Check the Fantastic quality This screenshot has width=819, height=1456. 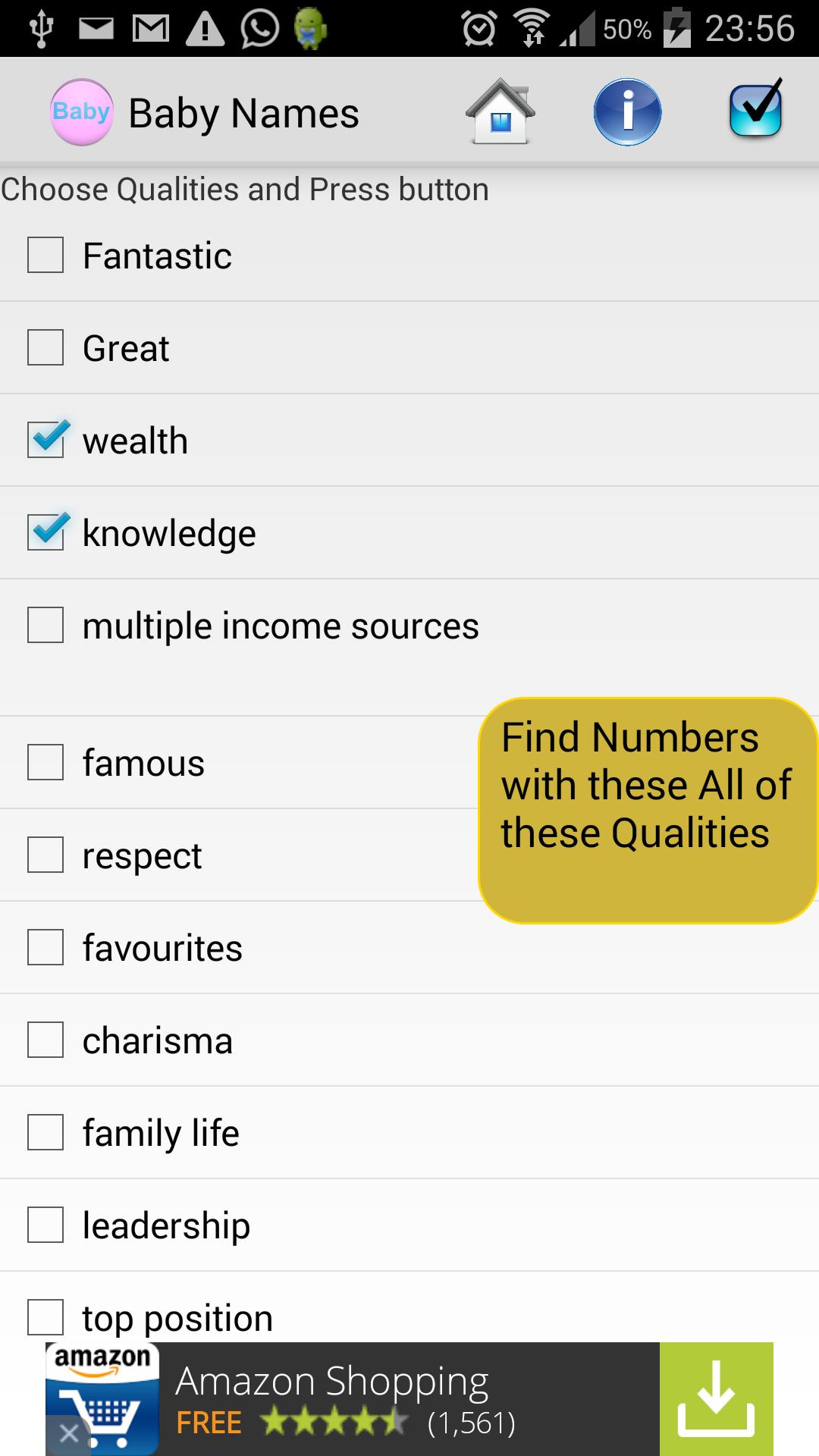(x=45, y=255)
